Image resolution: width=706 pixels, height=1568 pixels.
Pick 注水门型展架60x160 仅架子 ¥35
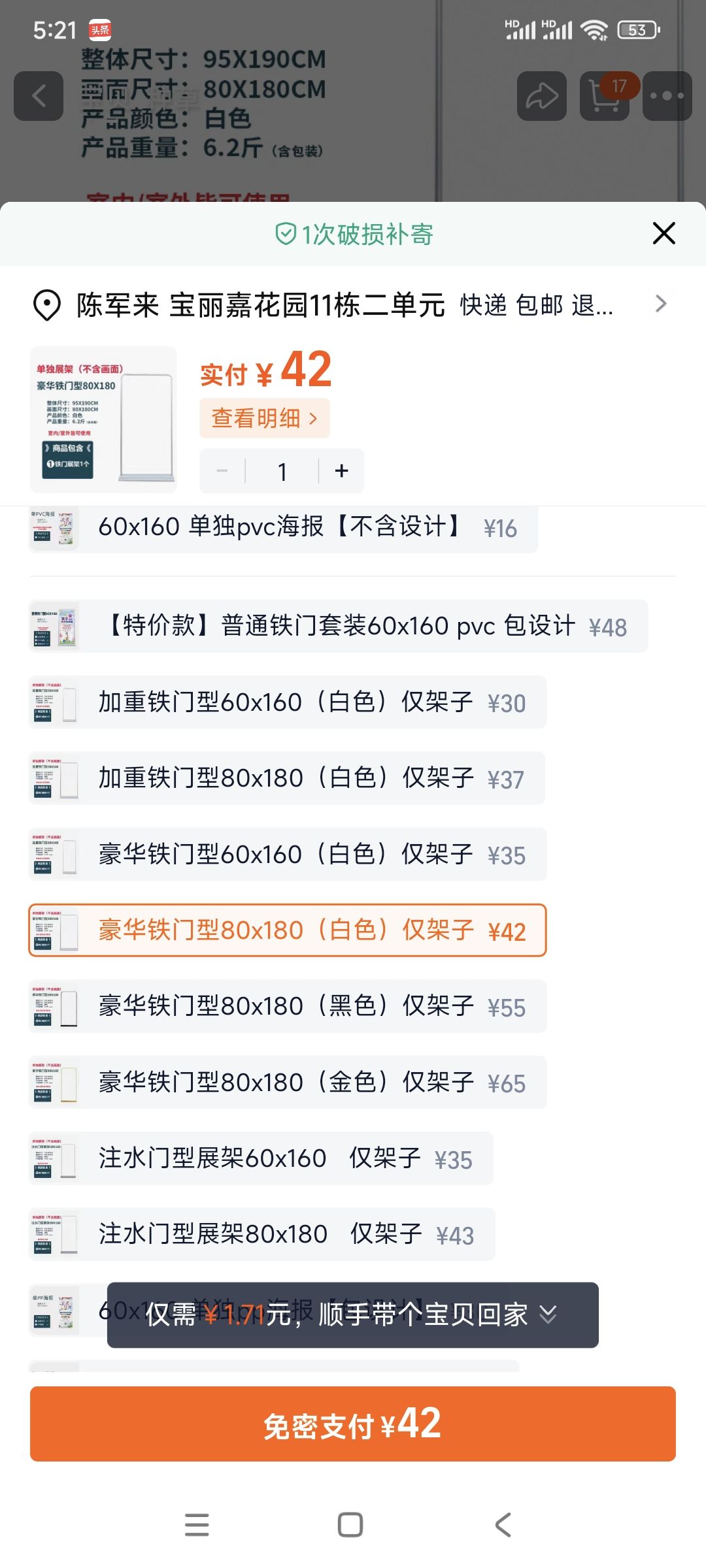point(261,1158)
